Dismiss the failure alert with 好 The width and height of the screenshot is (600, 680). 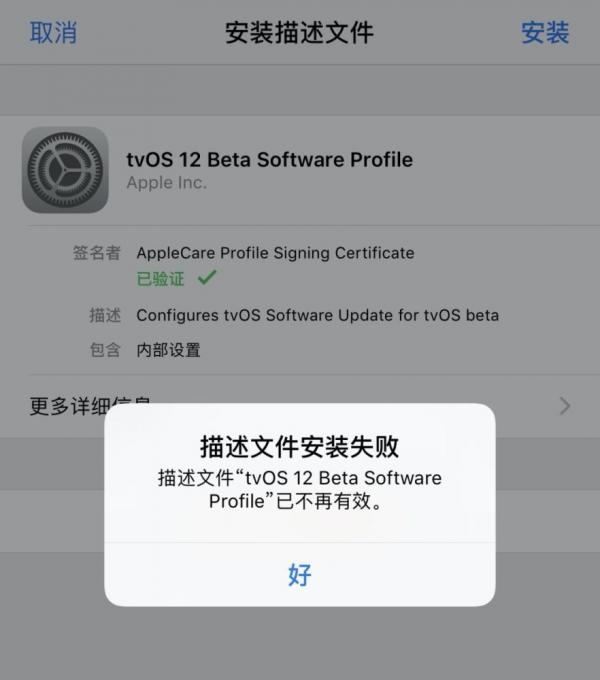(300, 574)
